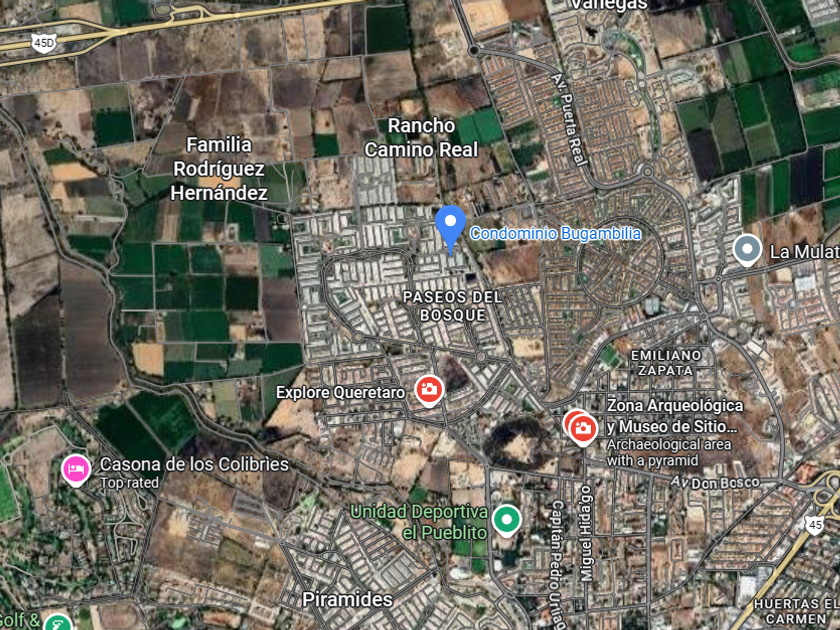Select the La Mulata grey place marker

click(747, 250)
